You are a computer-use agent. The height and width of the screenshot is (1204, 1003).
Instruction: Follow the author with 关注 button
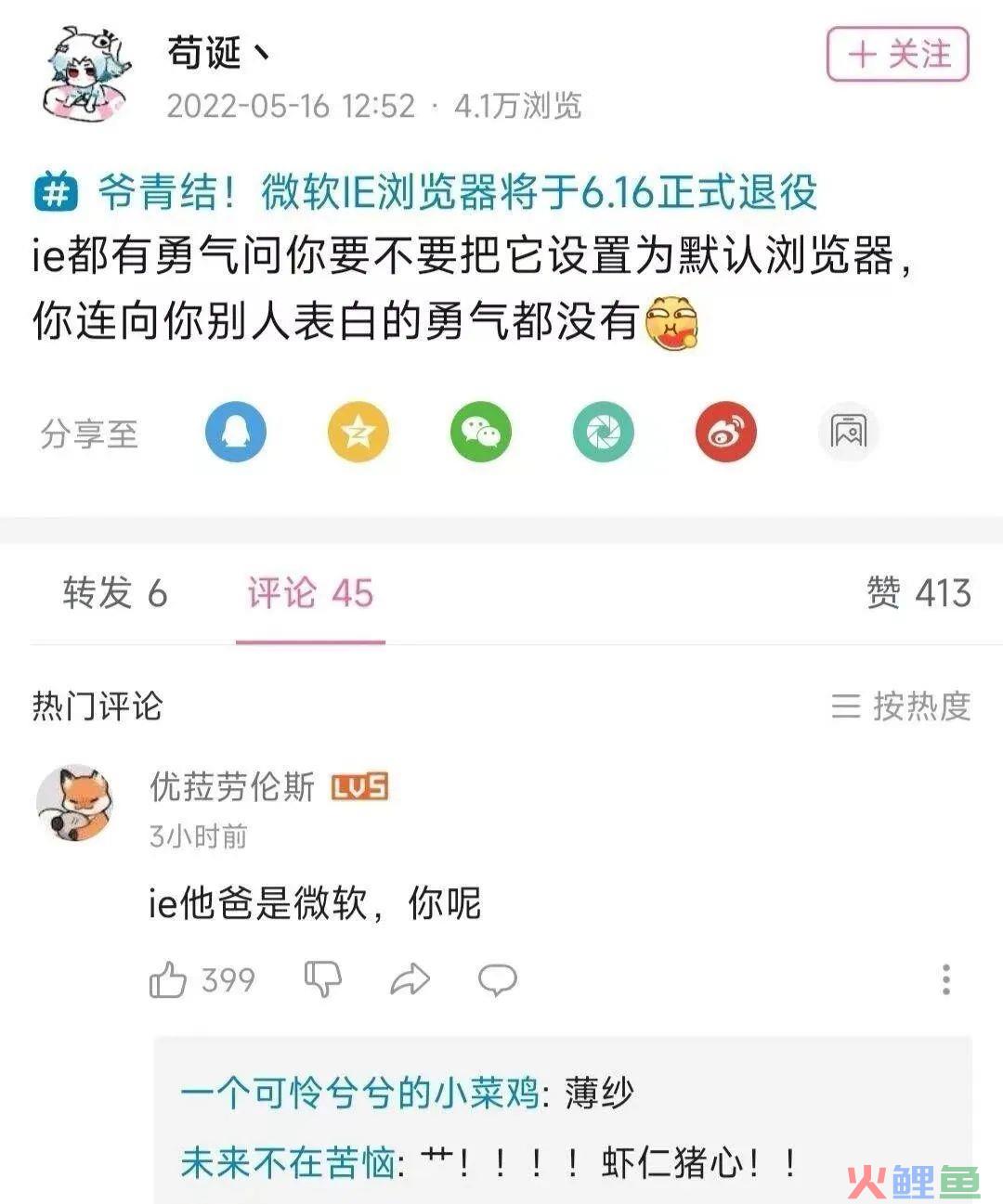pos(897,55)
